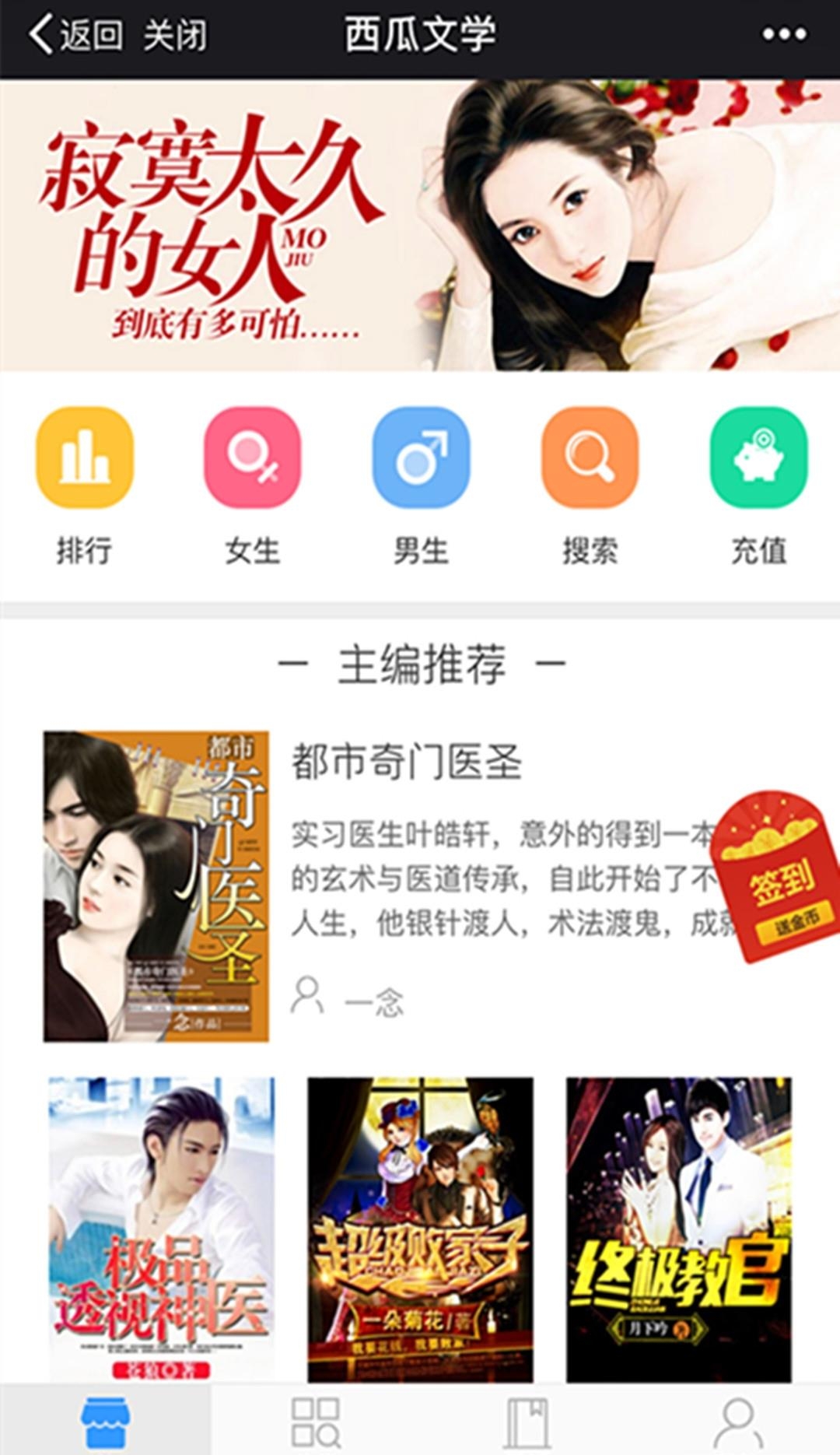Go back using the 返回 arrow
The height and width of the screenshot is (1455, 840).
[x=75, y=35]
